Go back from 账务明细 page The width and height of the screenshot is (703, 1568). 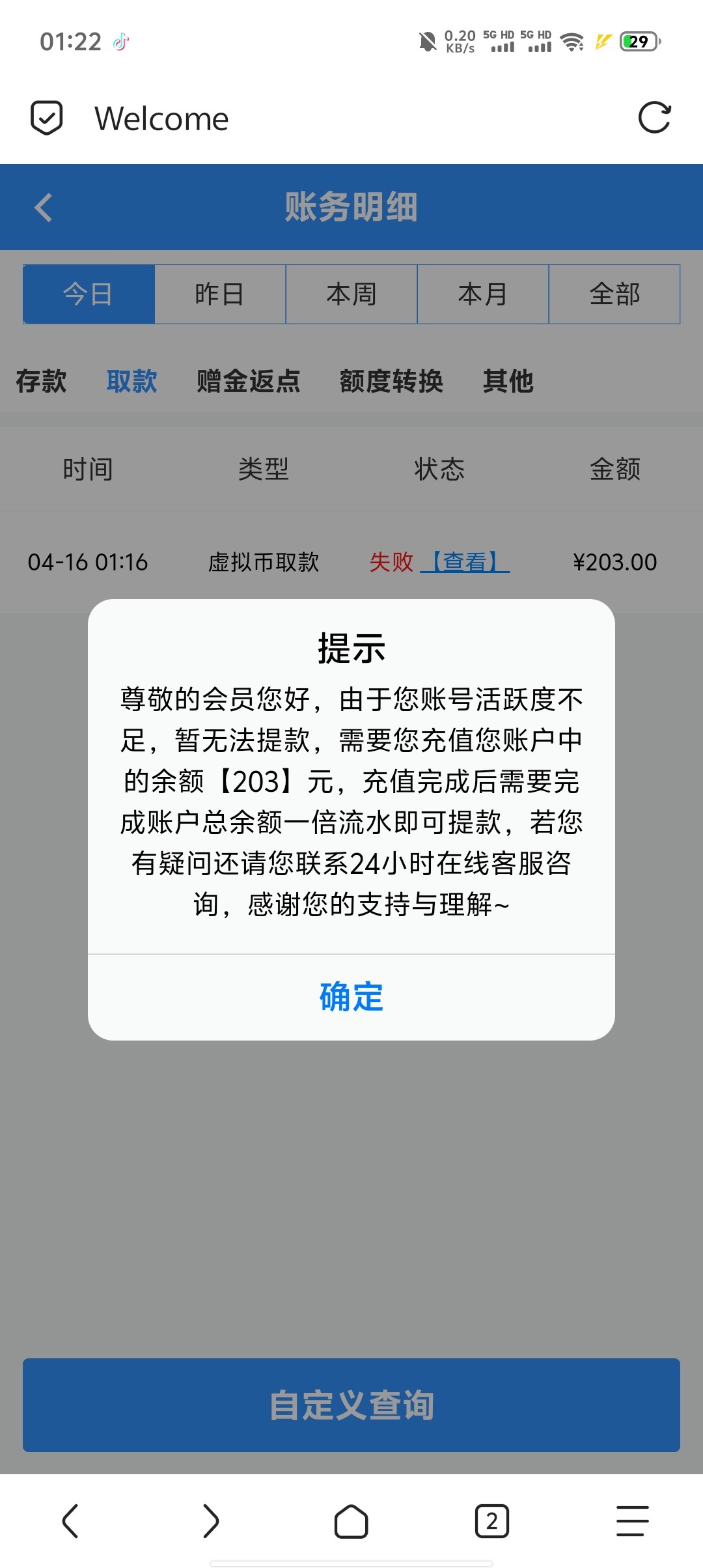pyautogui.click(x=44, y=208)
